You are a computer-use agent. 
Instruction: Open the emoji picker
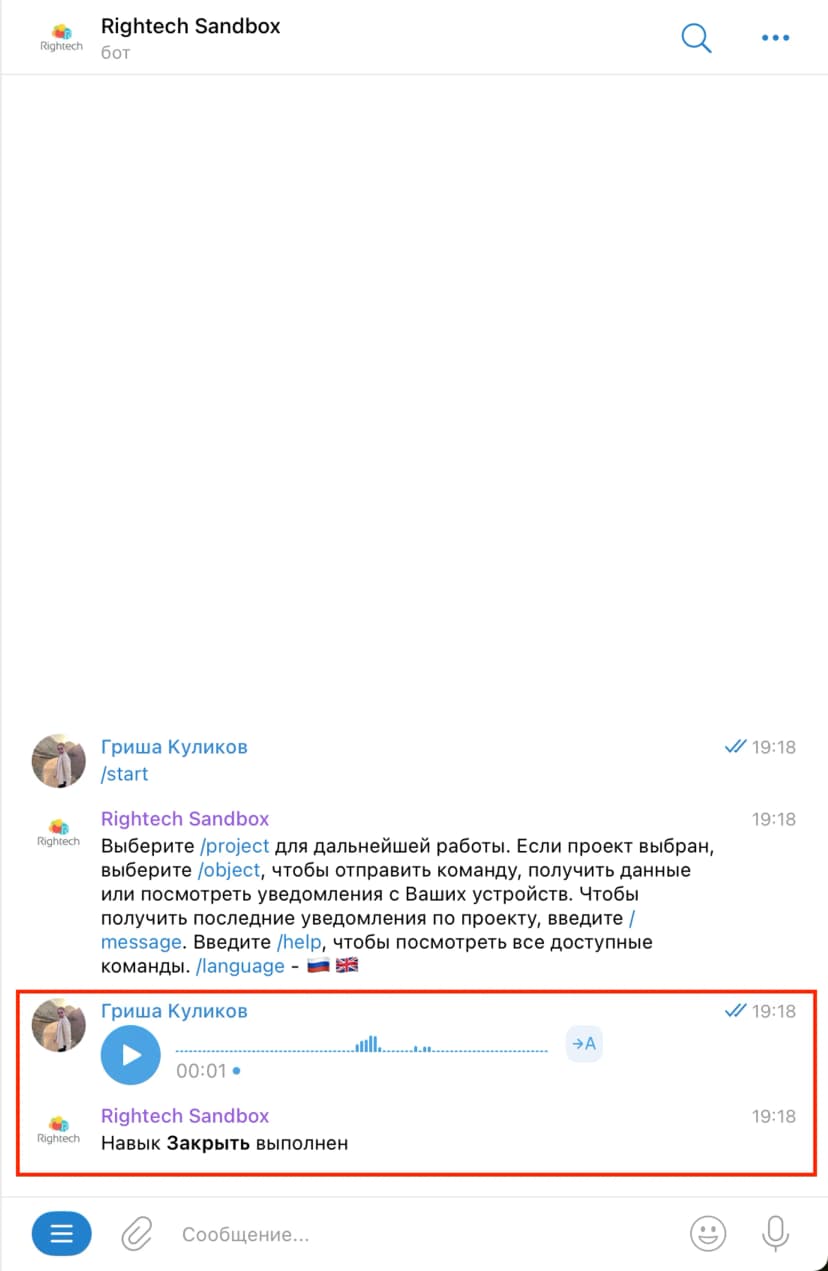pyautogui.click(x=708, y=1234)
